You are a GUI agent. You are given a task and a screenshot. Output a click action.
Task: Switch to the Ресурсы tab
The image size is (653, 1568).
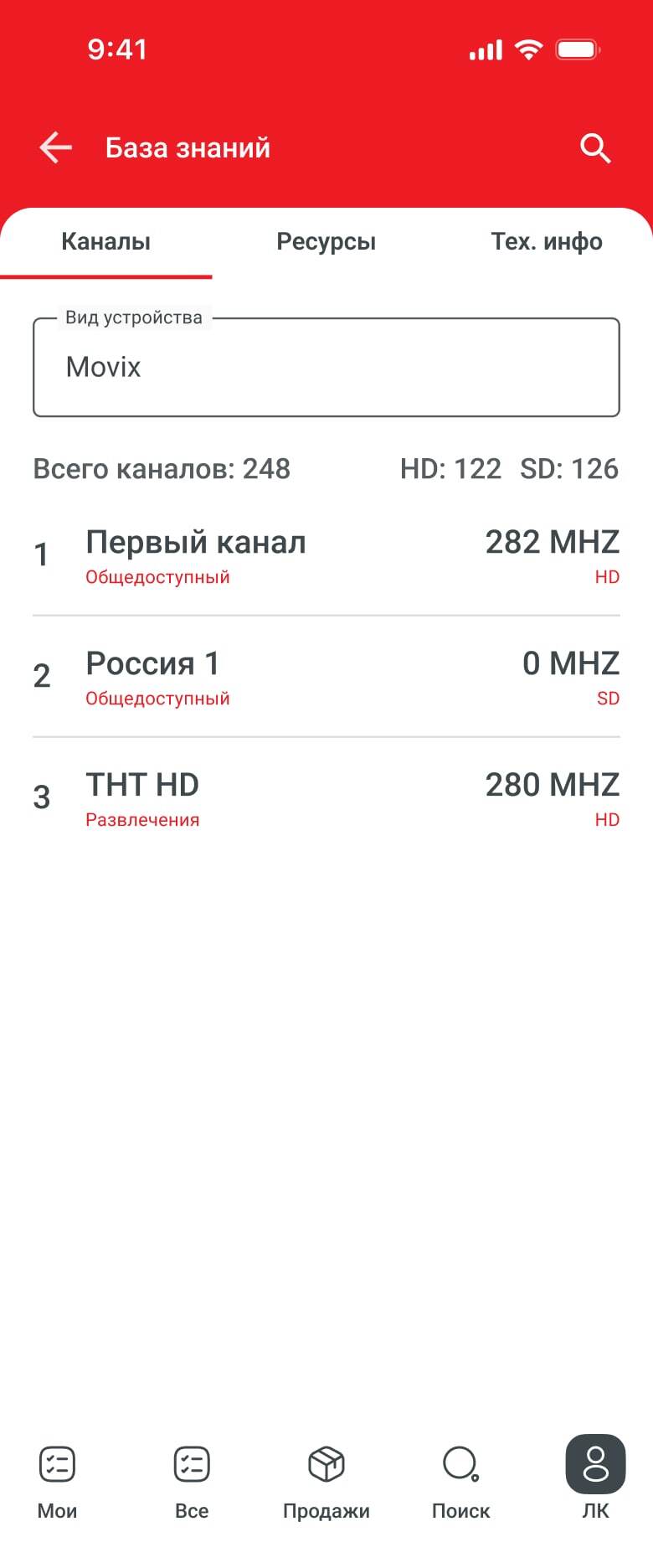(326, 242)
